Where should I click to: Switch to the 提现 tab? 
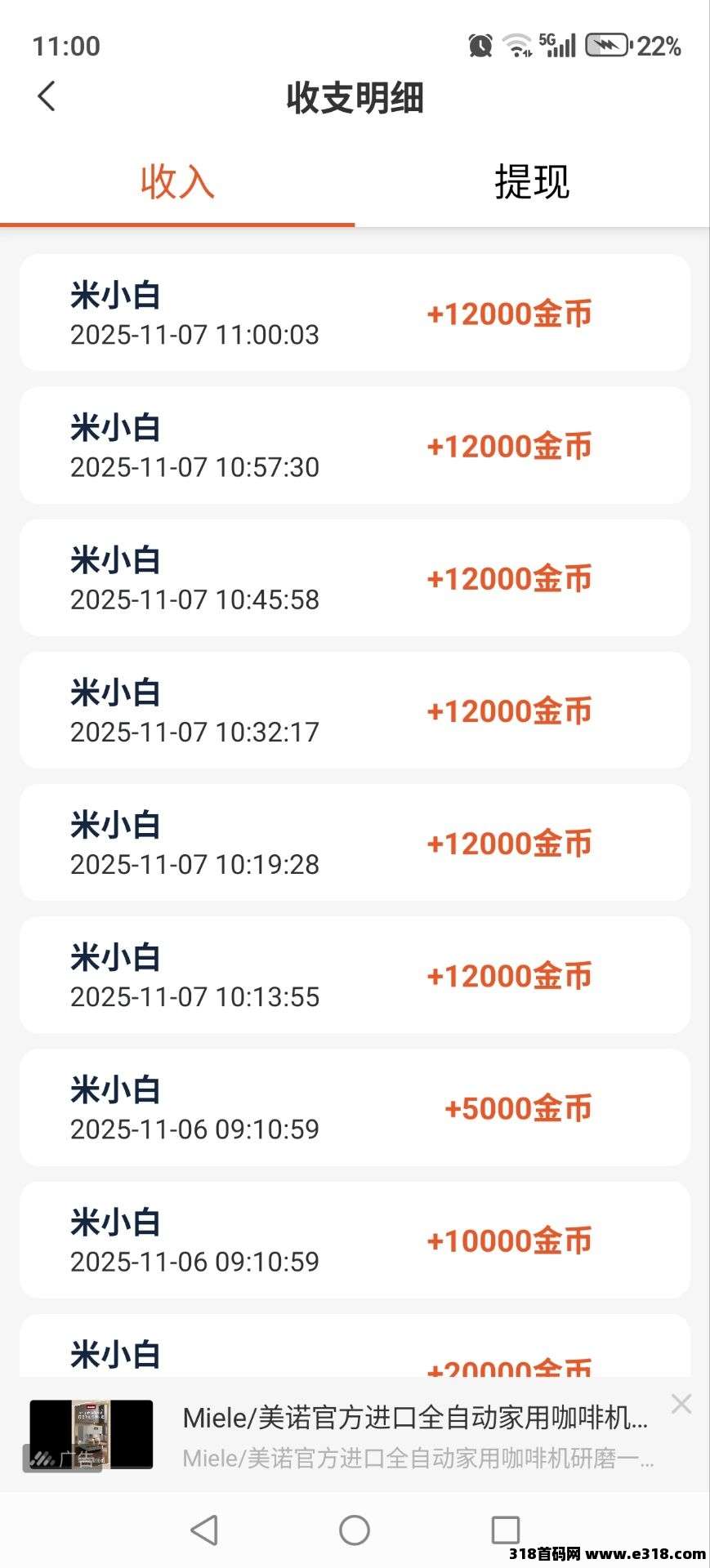click(531, 182)
